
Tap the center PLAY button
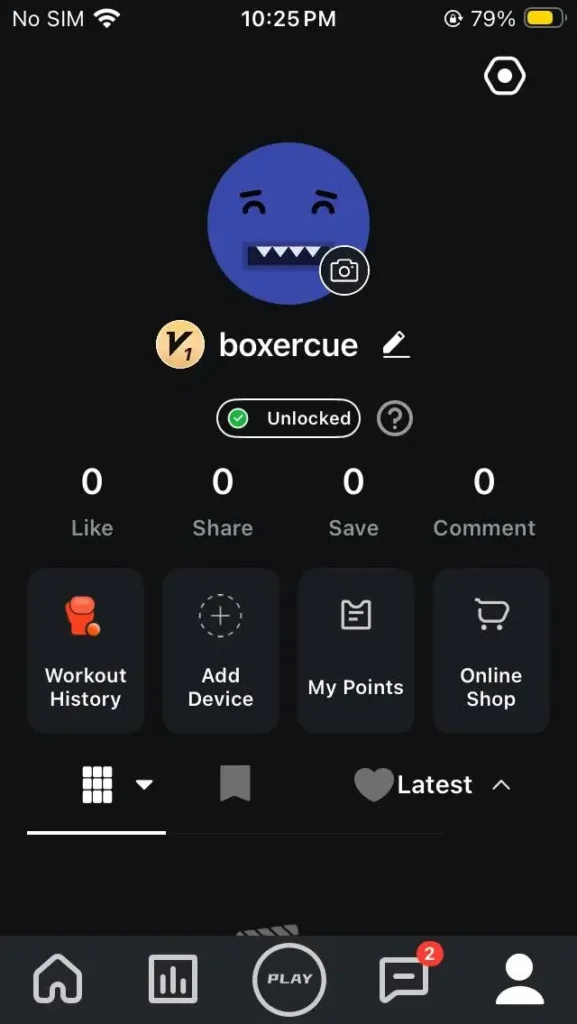(x=289, y=978)
